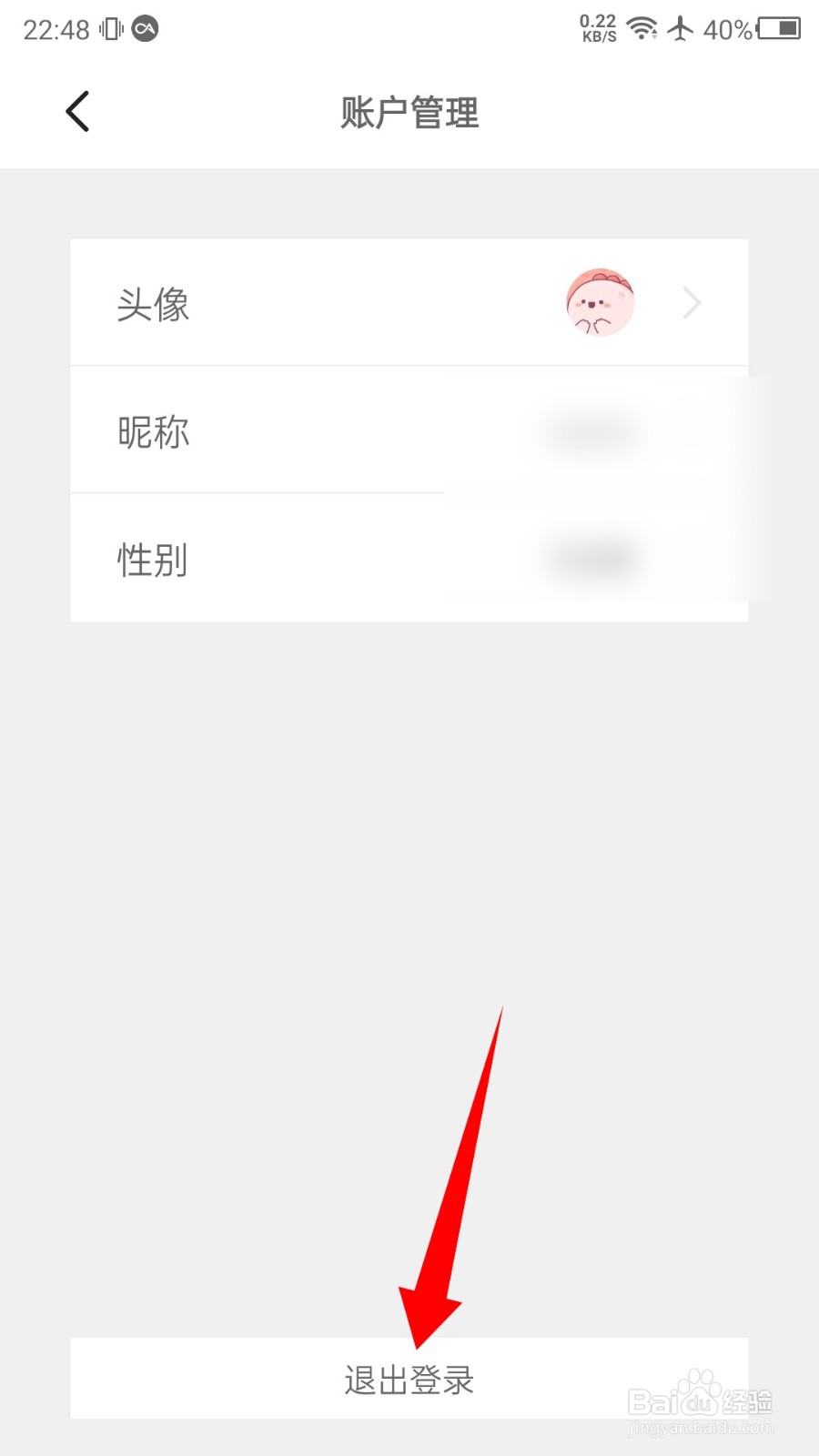Screen dimensions: 819x1456
Task: Tap the CA app icon in status bar
Action: [x=146, y=28]
